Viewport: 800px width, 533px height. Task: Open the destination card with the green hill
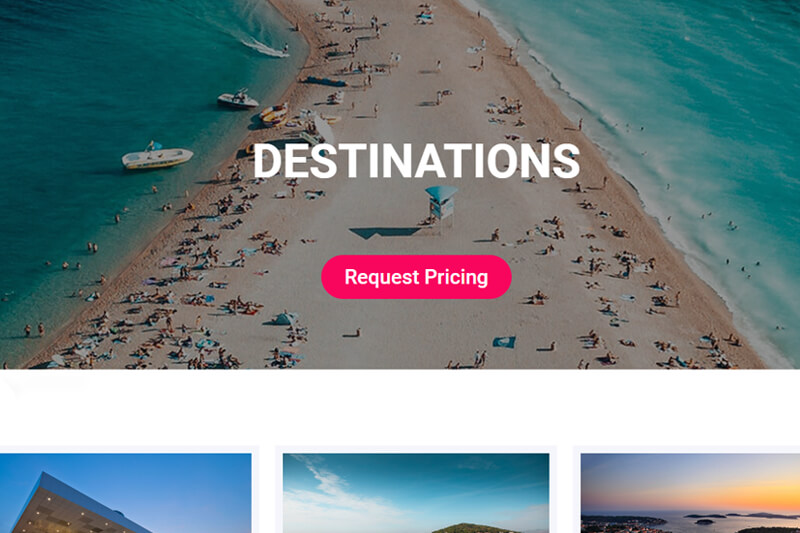click(415, 492)
